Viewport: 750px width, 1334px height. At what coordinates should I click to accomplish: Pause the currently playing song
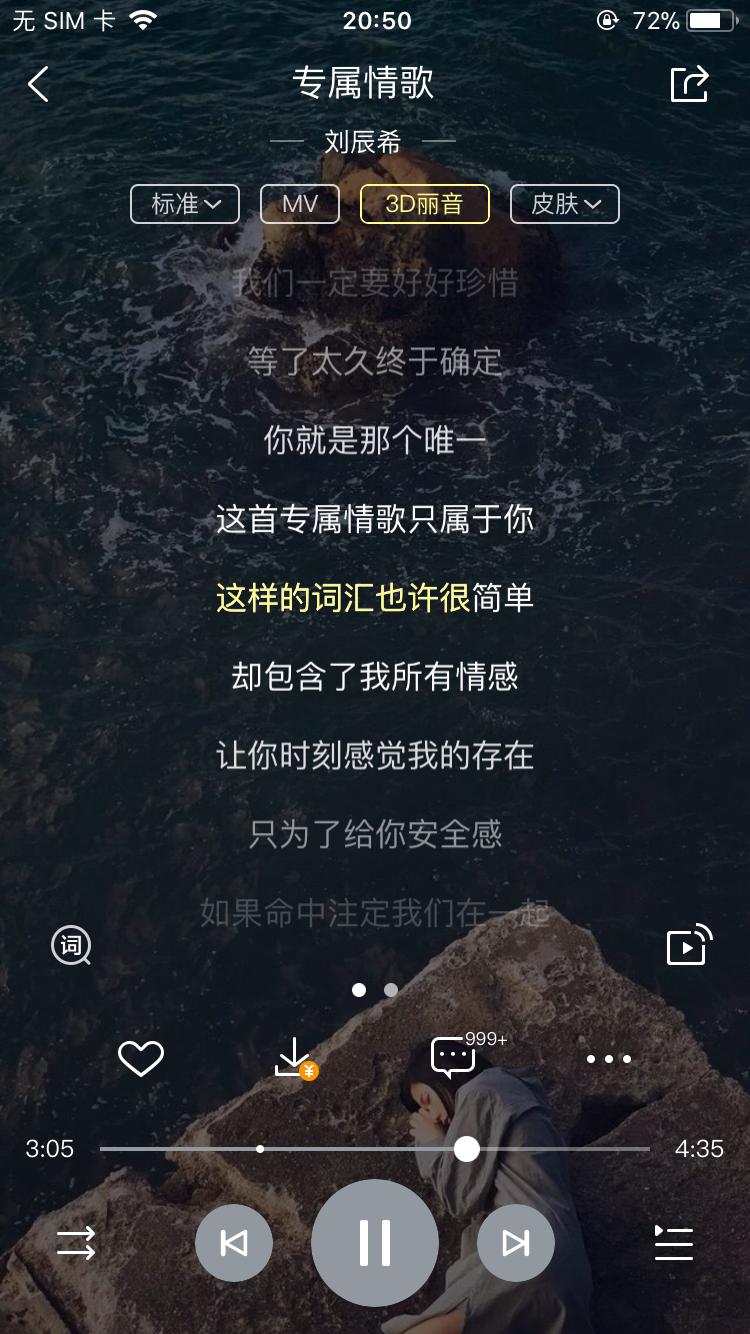[x=375, y=1243]
